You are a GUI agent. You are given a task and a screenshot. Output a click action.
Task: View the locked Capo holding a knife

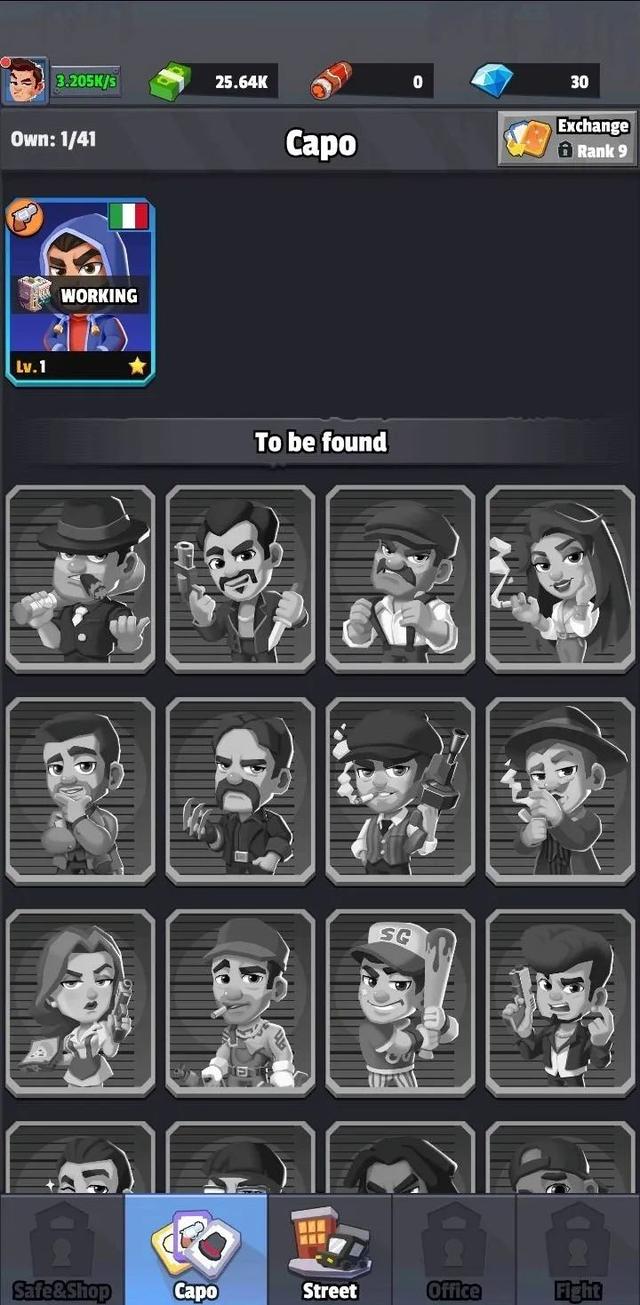[240, 578]
